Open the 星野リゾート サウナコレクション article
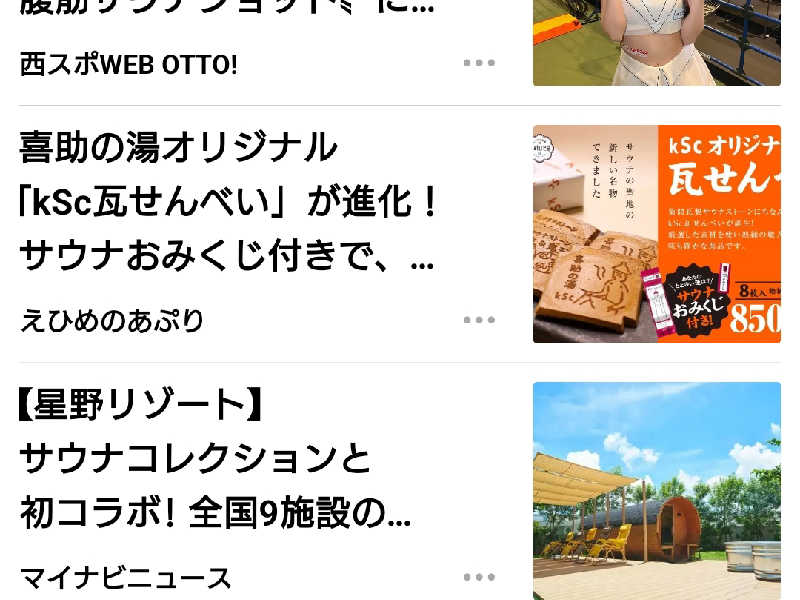 coord(215,460)
